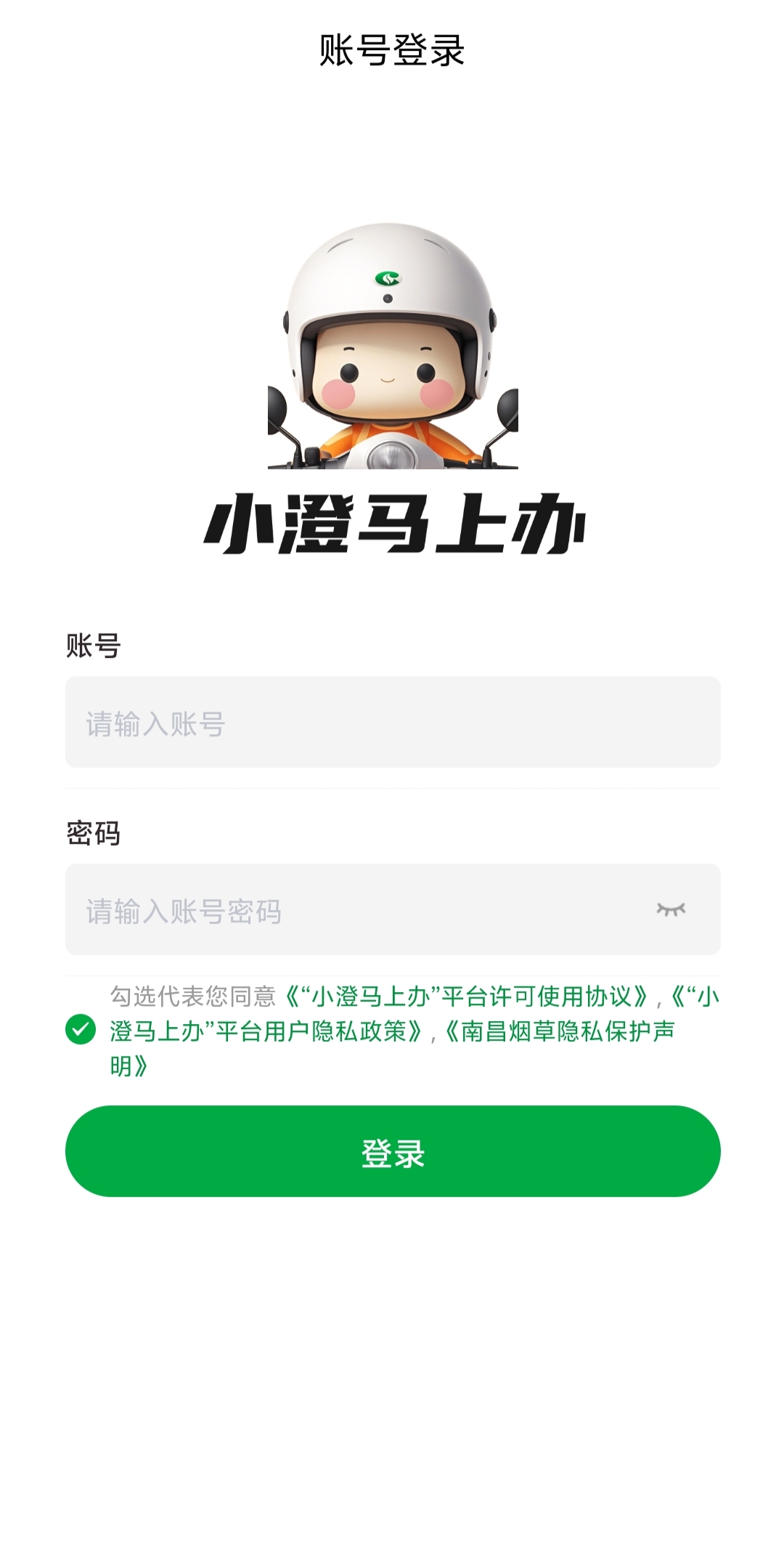784x1560 pixels.
Task: Open 《“小澄马上办”平台许可使用协议》 link
Action: (466, 996)
